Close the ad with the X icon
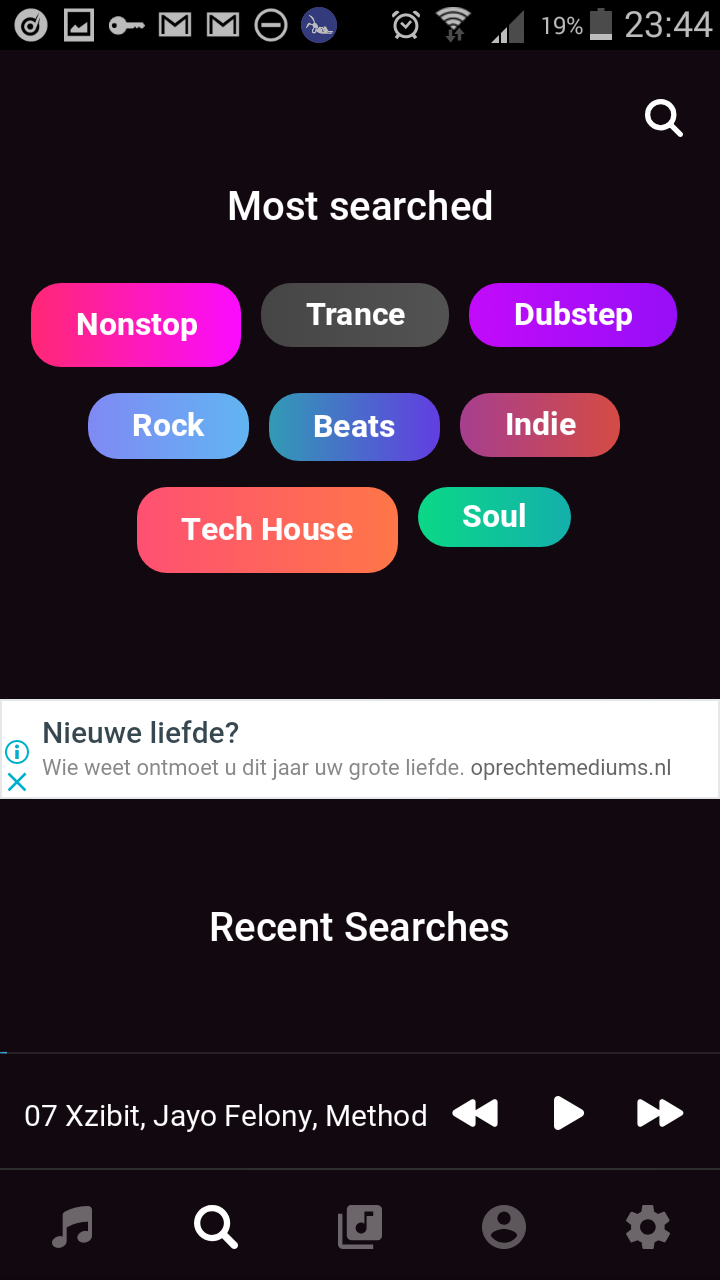This screenshot has height=1280, width=720. pos(17,783)
